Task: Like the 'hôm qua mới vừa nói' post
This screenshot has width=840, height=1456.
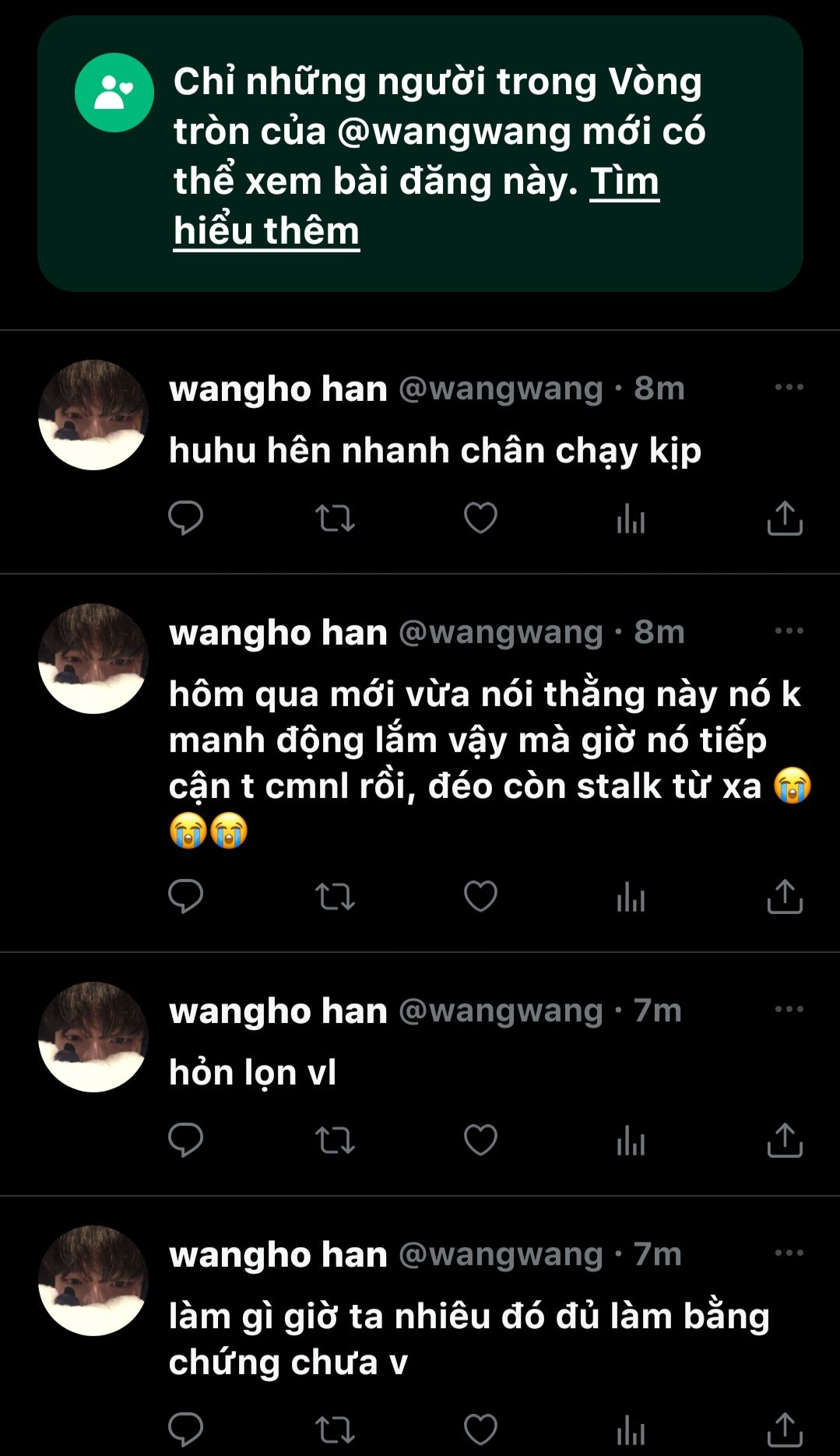Action: coord(480,897)
